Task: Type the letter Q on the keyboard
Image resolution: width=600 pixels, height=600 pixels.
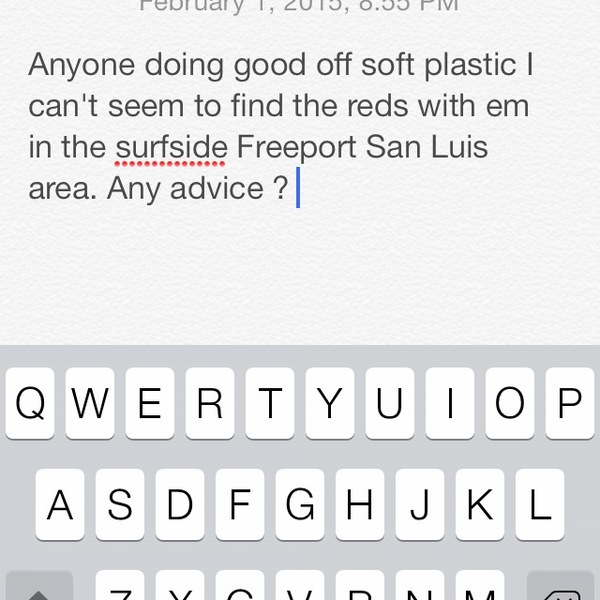Action: [x=30, y=404]
